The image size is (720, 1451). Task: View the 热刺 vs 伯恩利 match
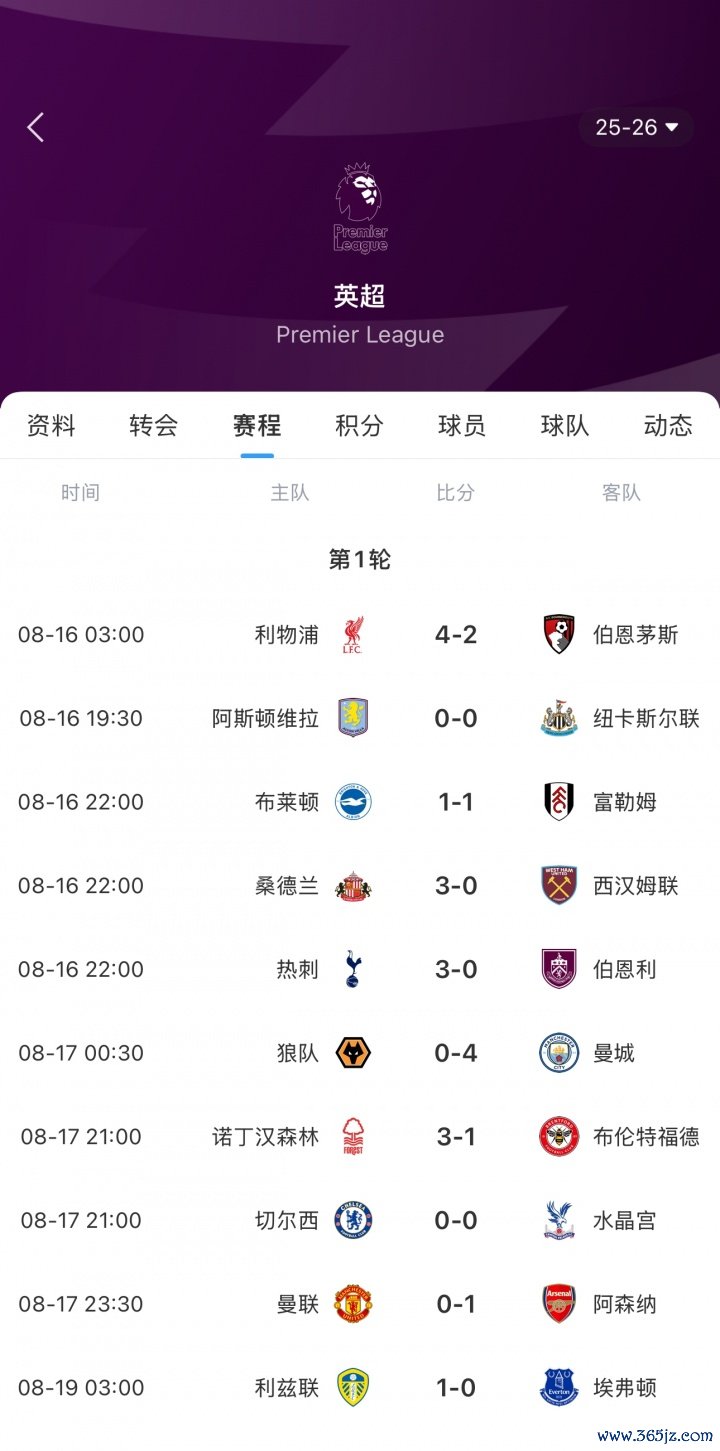click(x=360, y=969)
